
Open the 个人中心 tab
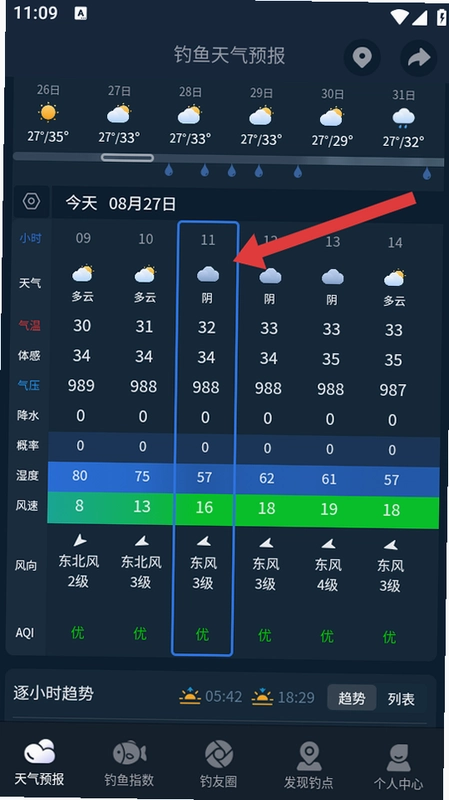click(x=398, y=767)
